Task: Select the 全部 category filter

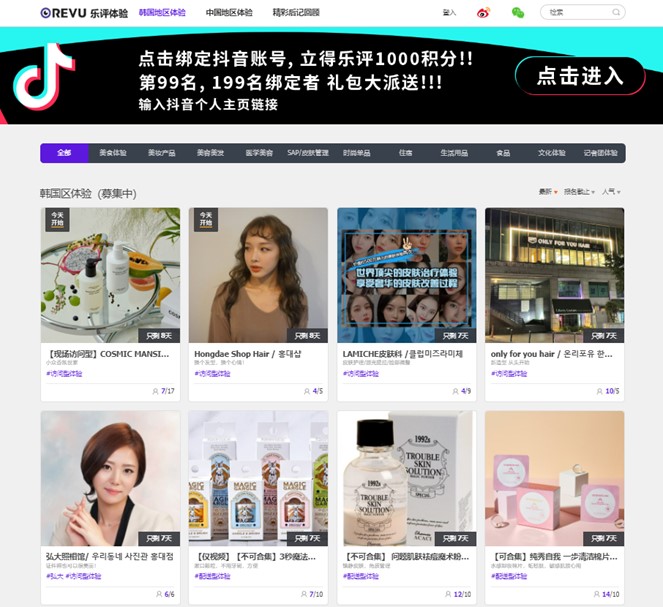Action: point(64,153)
